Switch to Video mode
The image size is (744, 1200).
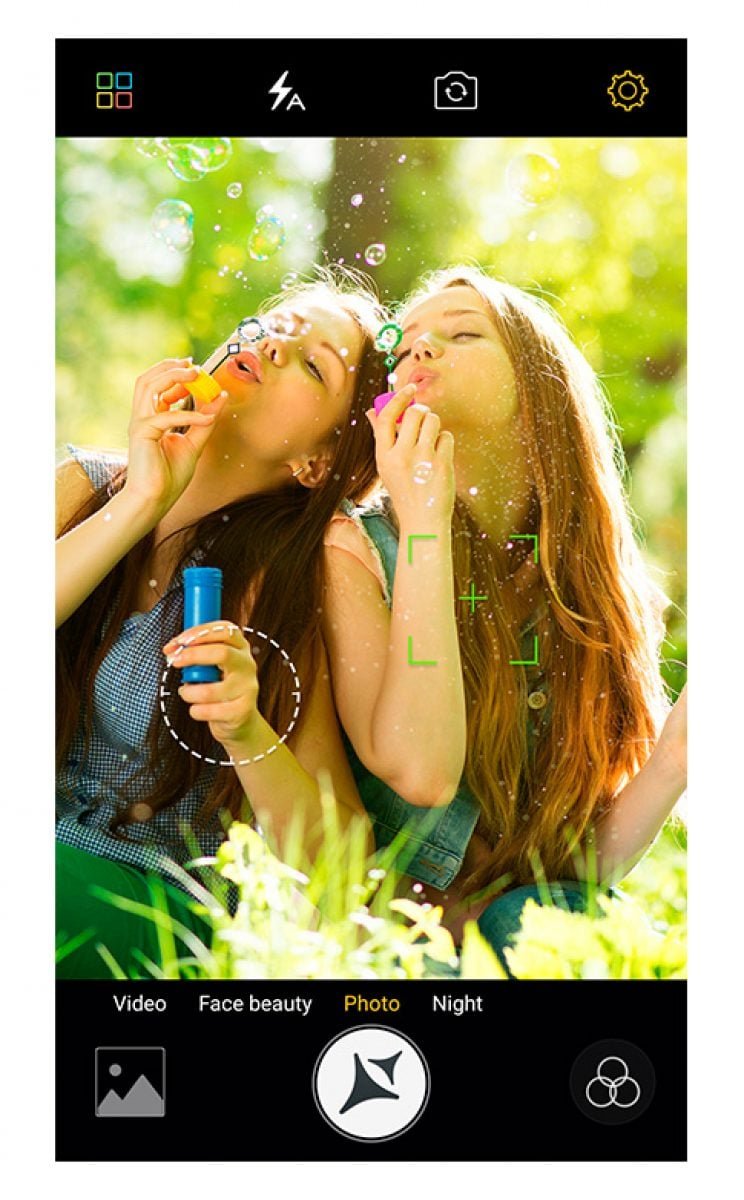(139, 1003)
